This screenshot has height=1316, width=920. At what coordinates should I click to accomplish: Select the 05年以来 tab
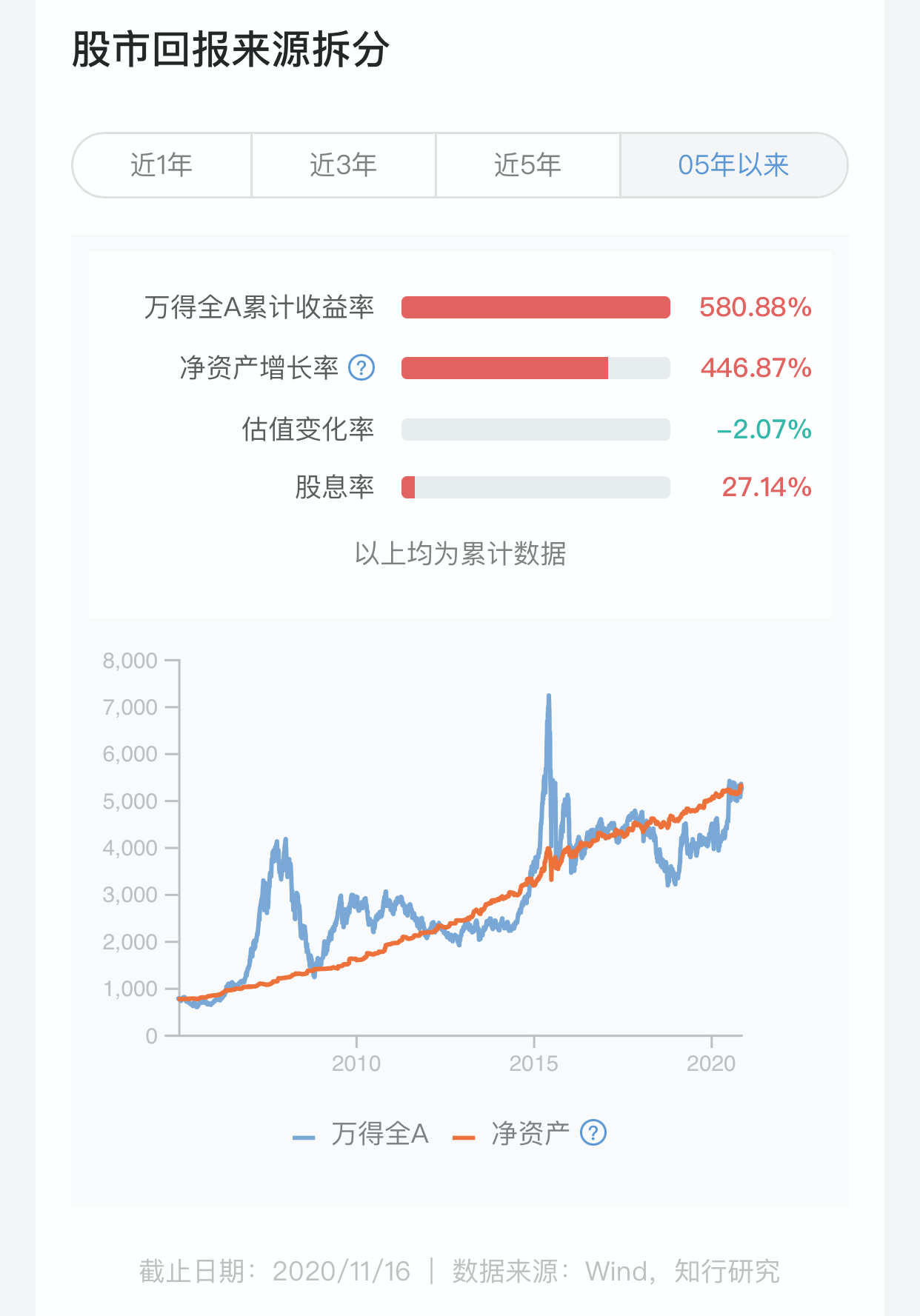click(x=733, y=165)
